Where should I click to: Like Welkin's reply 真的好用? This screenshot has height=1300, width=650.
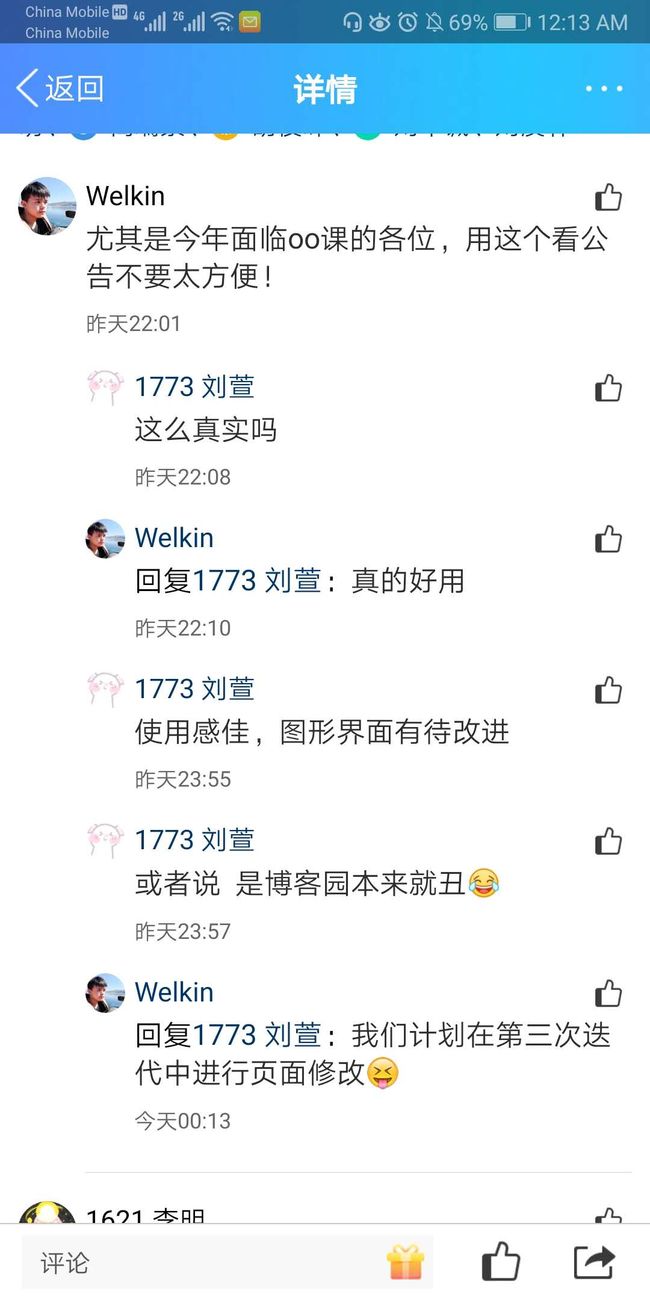608,540
